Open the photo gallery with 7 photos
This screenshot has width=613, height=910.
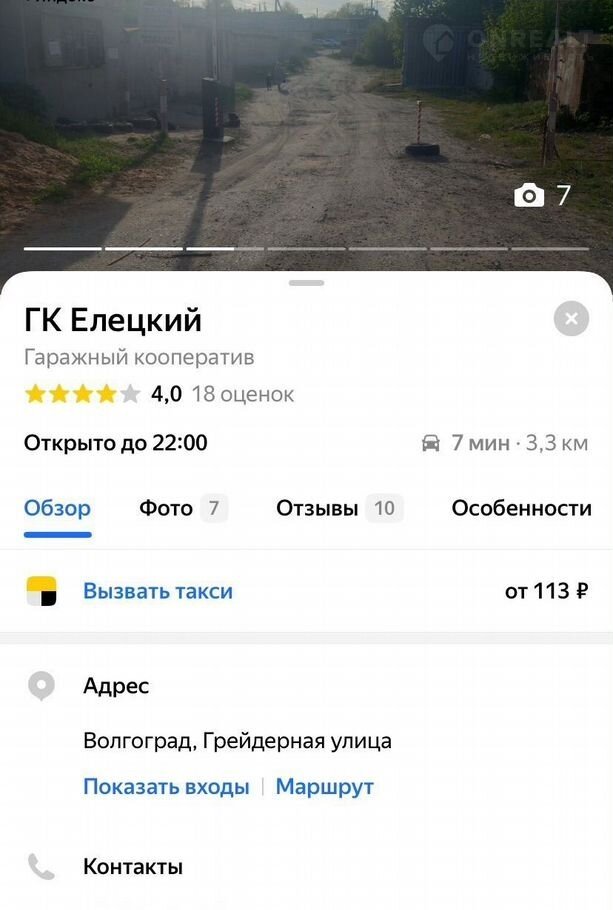click(x=542, y=196)
